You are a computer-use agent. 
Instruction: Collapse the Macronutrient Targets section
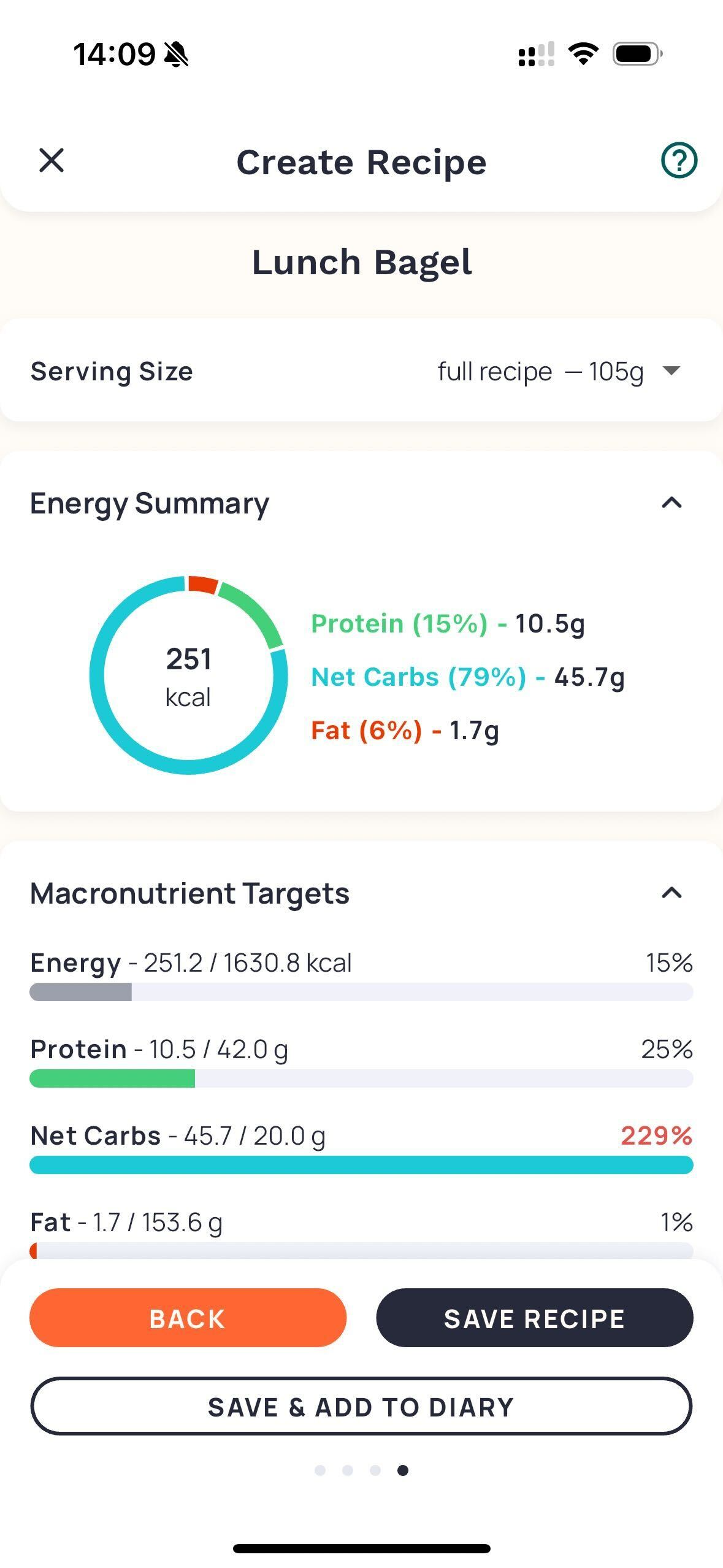coord(672,893)
